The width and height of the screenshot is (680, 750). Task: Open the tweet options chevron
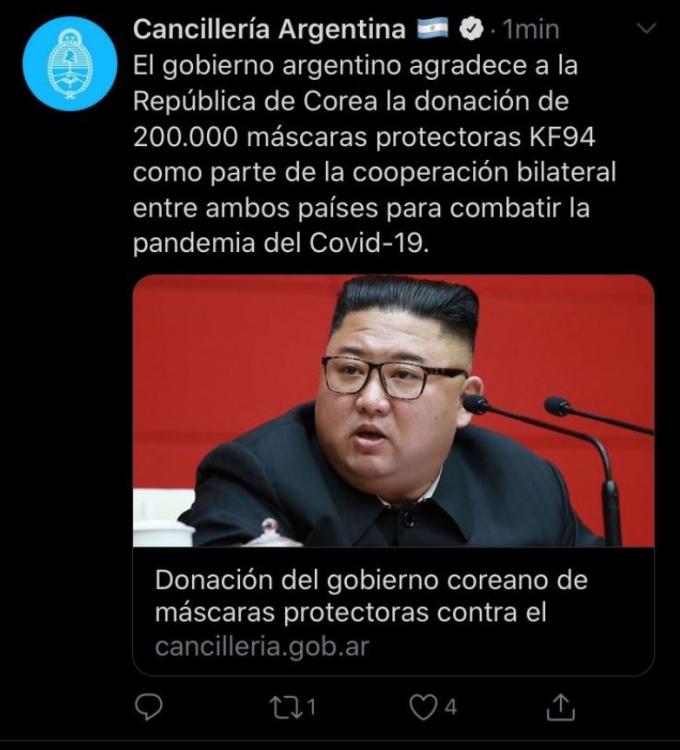[x=647, y=30]
